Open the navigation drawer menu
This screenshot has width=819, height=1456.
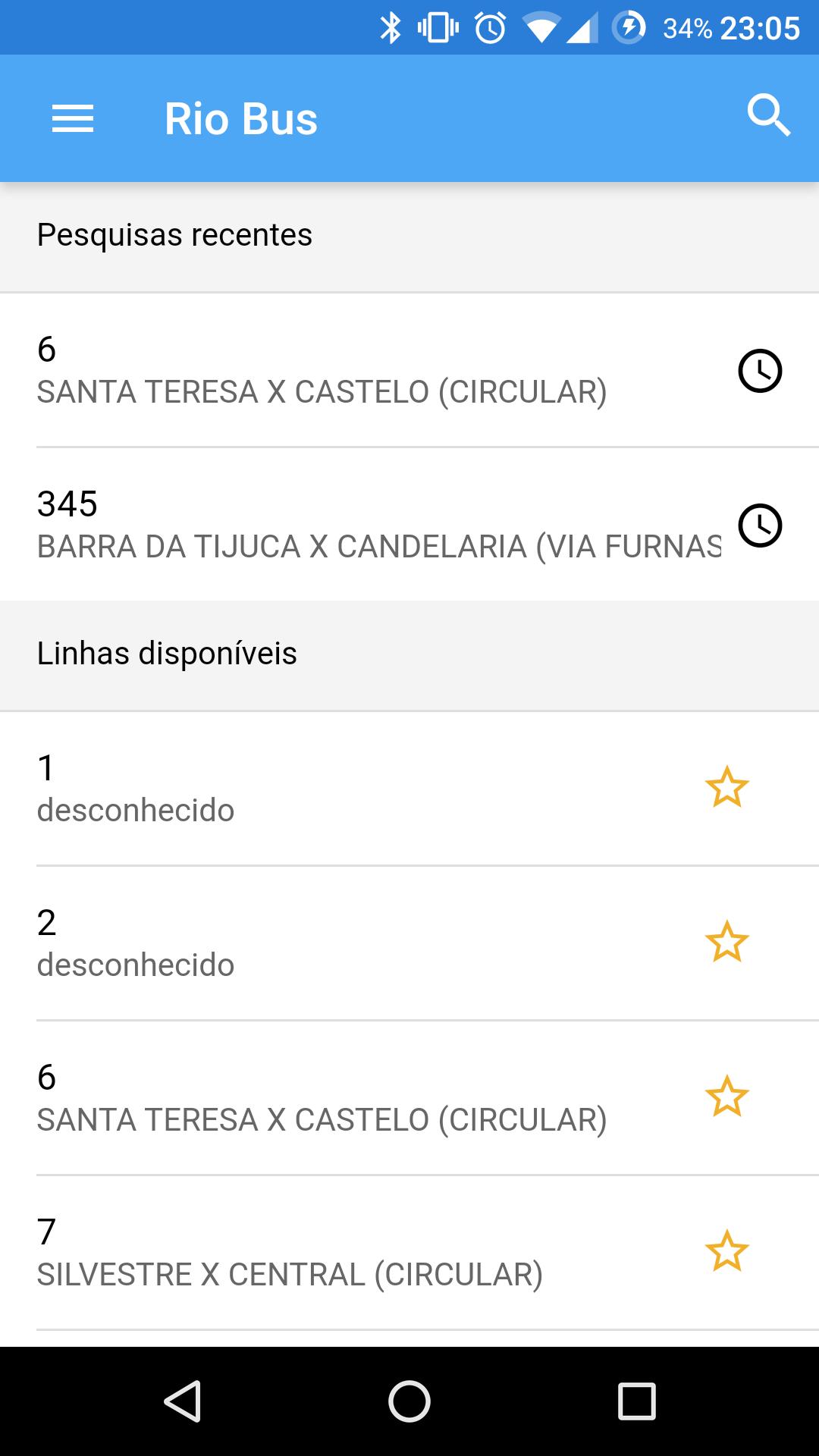coord(73,118)
